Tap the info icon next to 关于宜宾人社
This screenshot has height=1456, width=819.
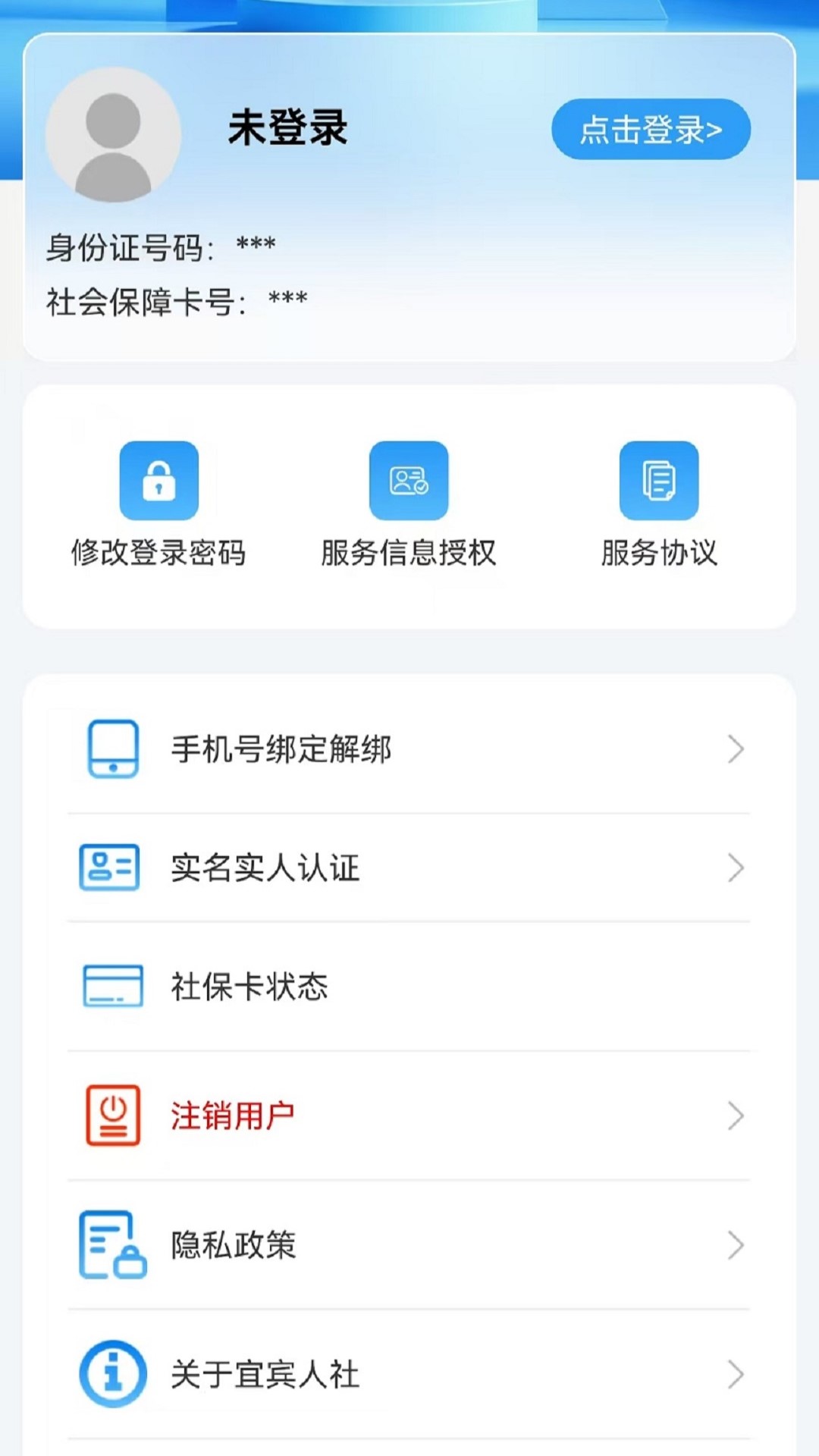[x=112, y=1374]
